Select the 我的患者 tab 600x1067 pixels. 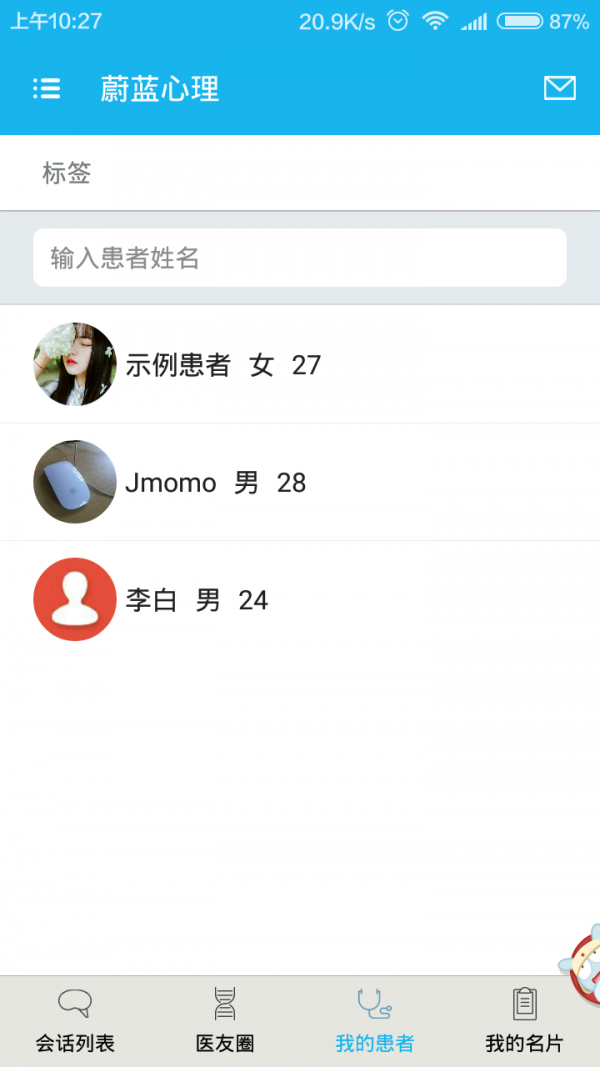[374, 1020]
